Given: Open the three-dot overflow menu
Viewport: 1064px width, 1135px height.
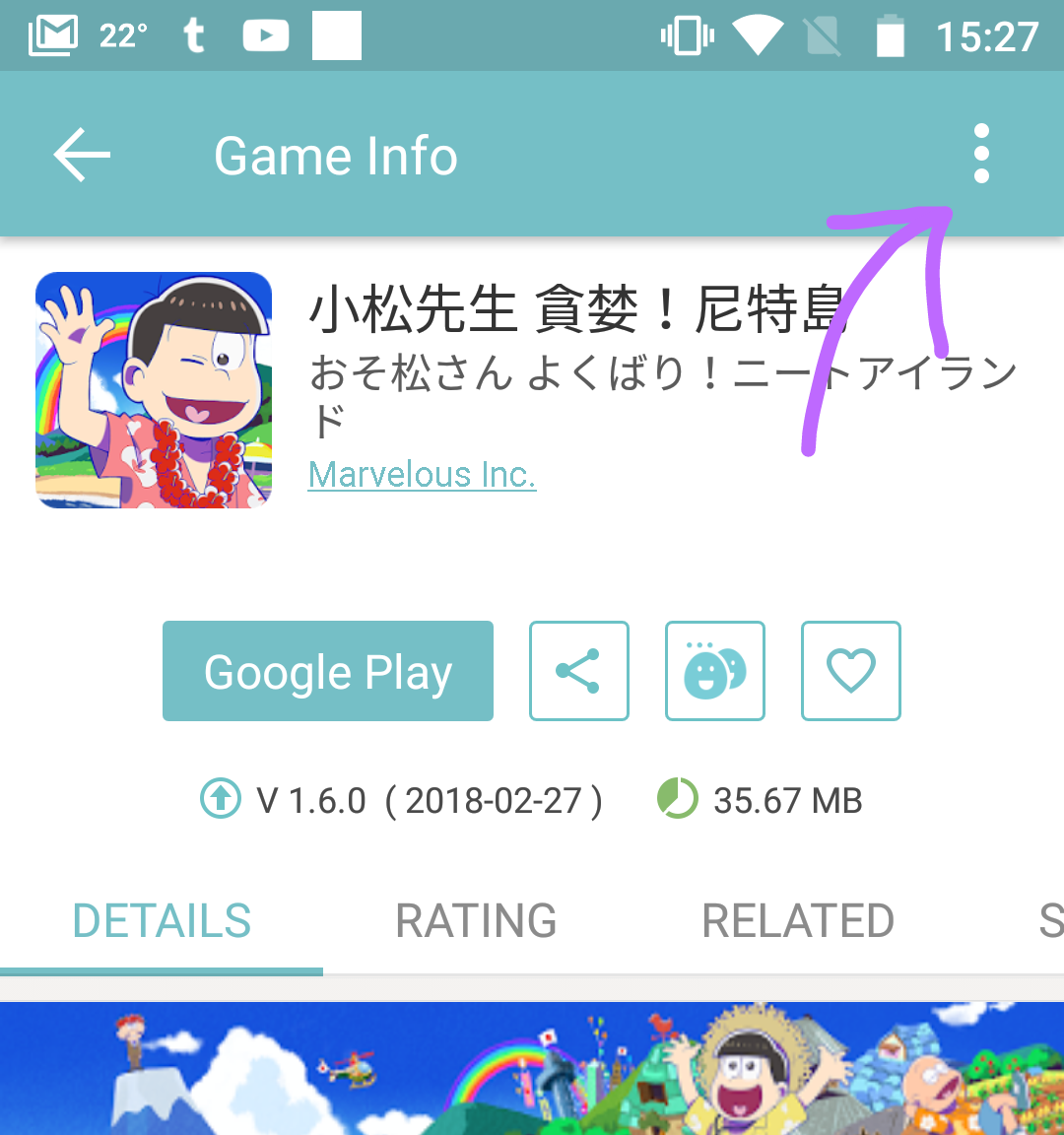Looking at the screenshot, I should [x=980, y=154].
